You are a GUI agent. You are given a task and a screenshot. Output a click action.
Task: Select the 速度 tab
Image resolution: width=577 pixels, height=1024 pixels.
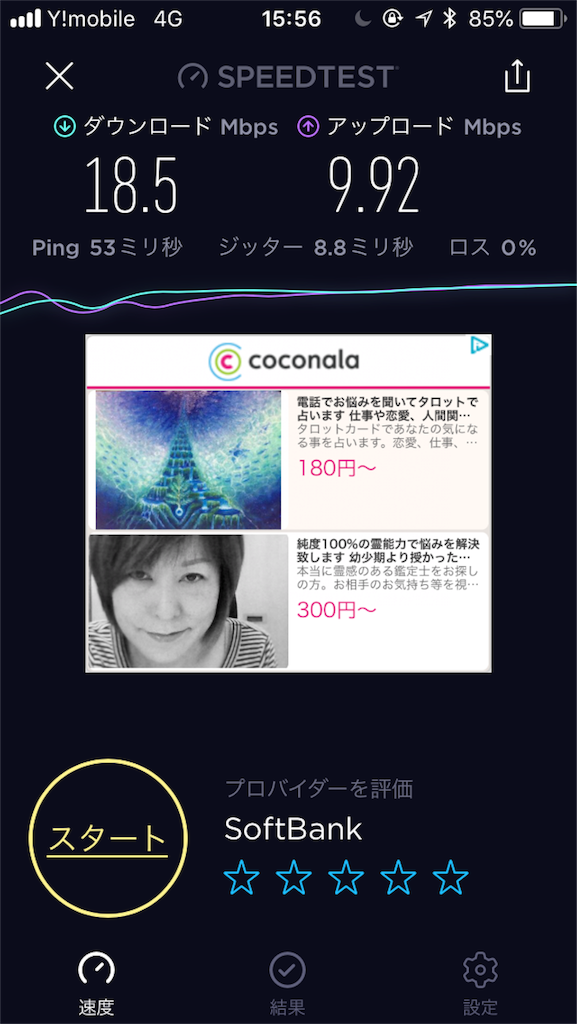tap(97, 983)
